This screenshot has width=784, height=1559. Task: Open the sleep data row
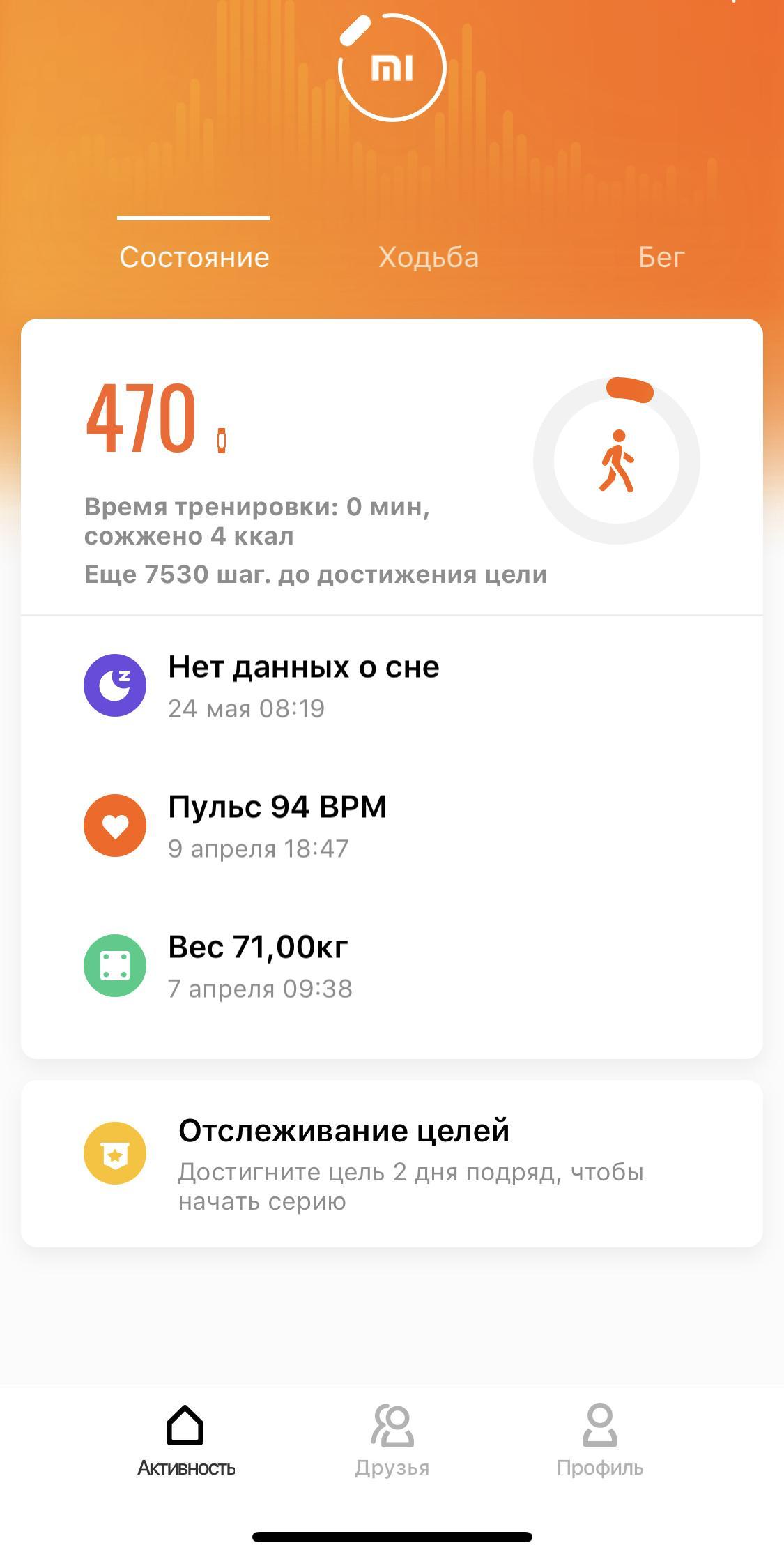392,685
